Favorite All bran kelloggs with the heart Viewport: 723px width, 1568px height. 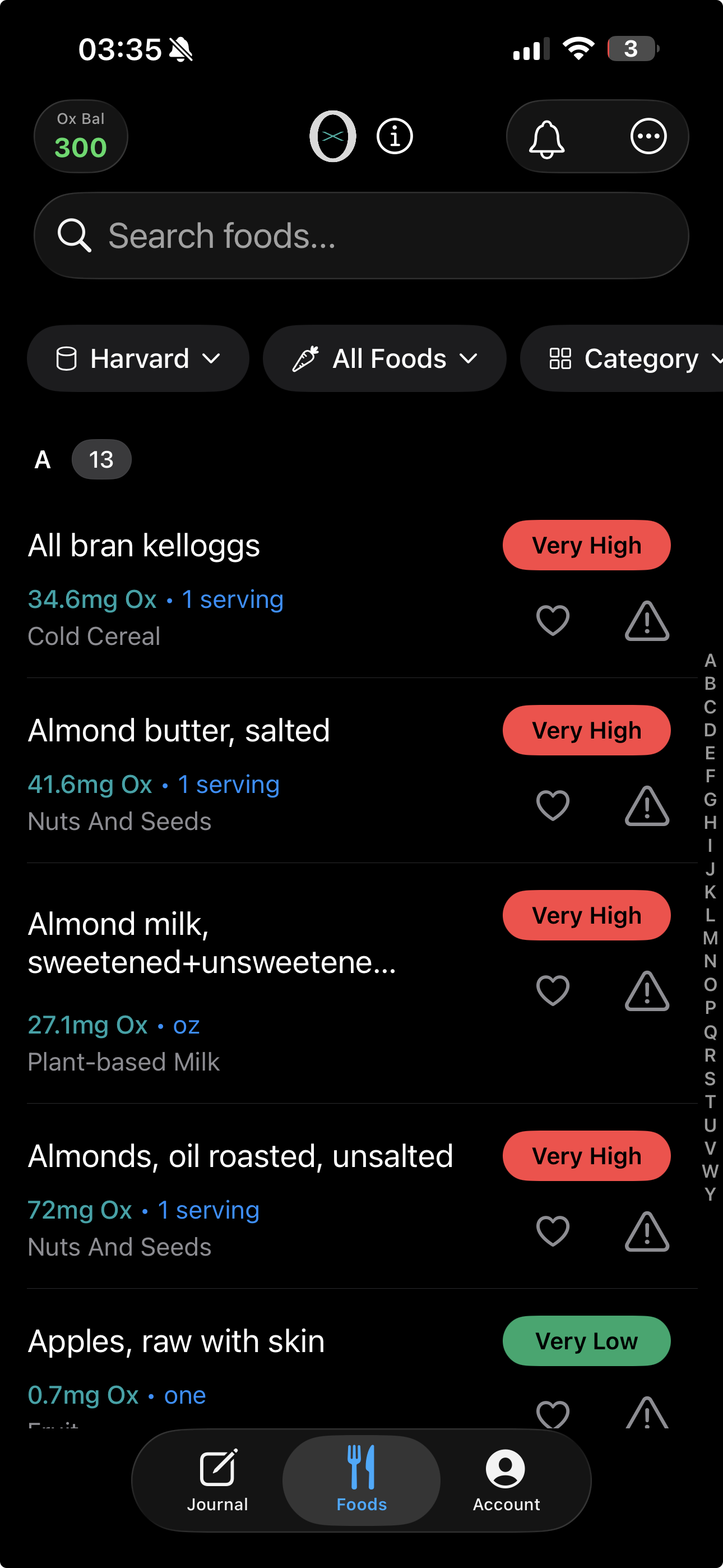pos(553,621)
